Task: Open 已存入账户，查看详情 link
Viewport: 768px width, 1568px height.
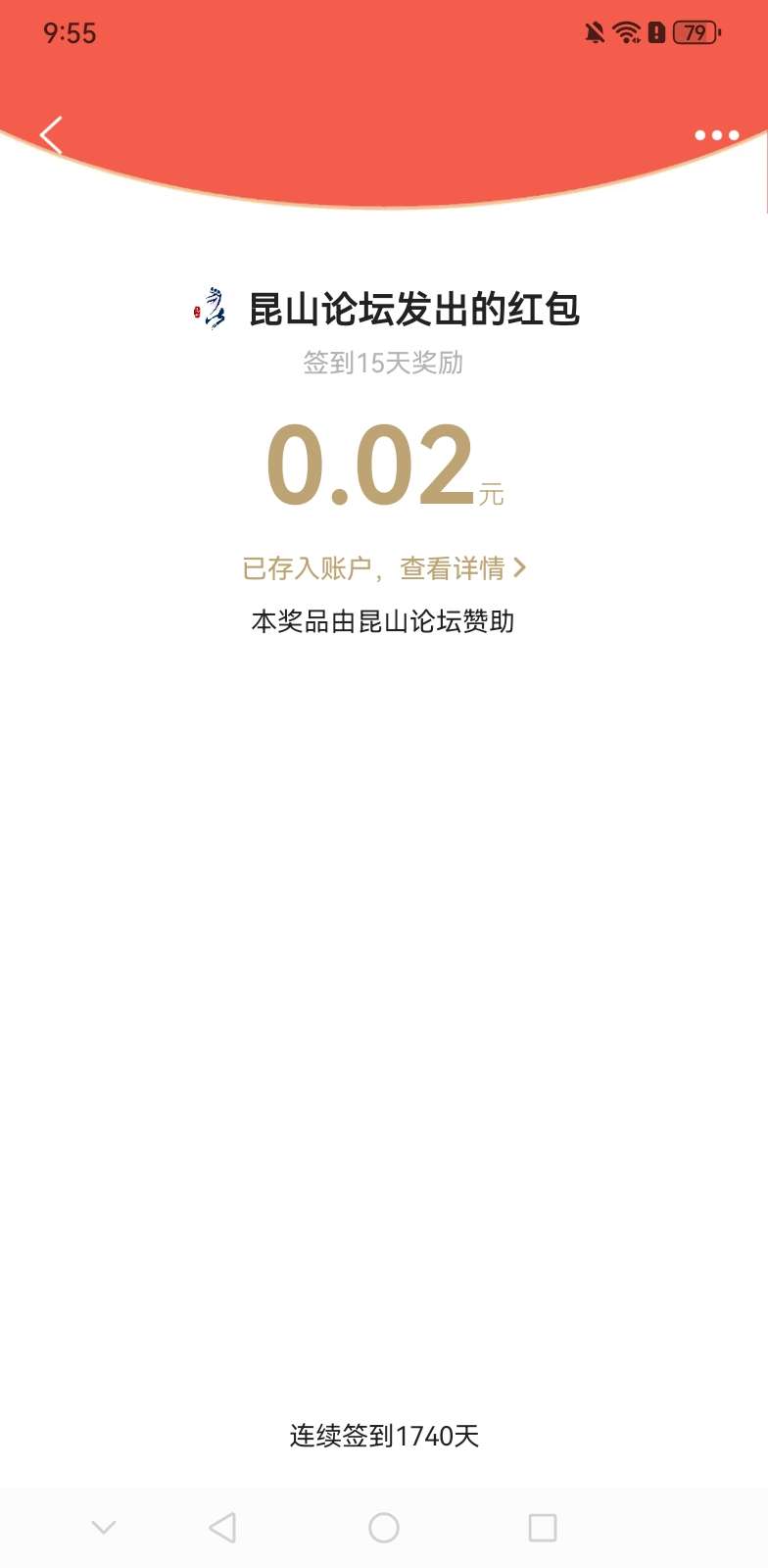Action: [x=384, y=568]
